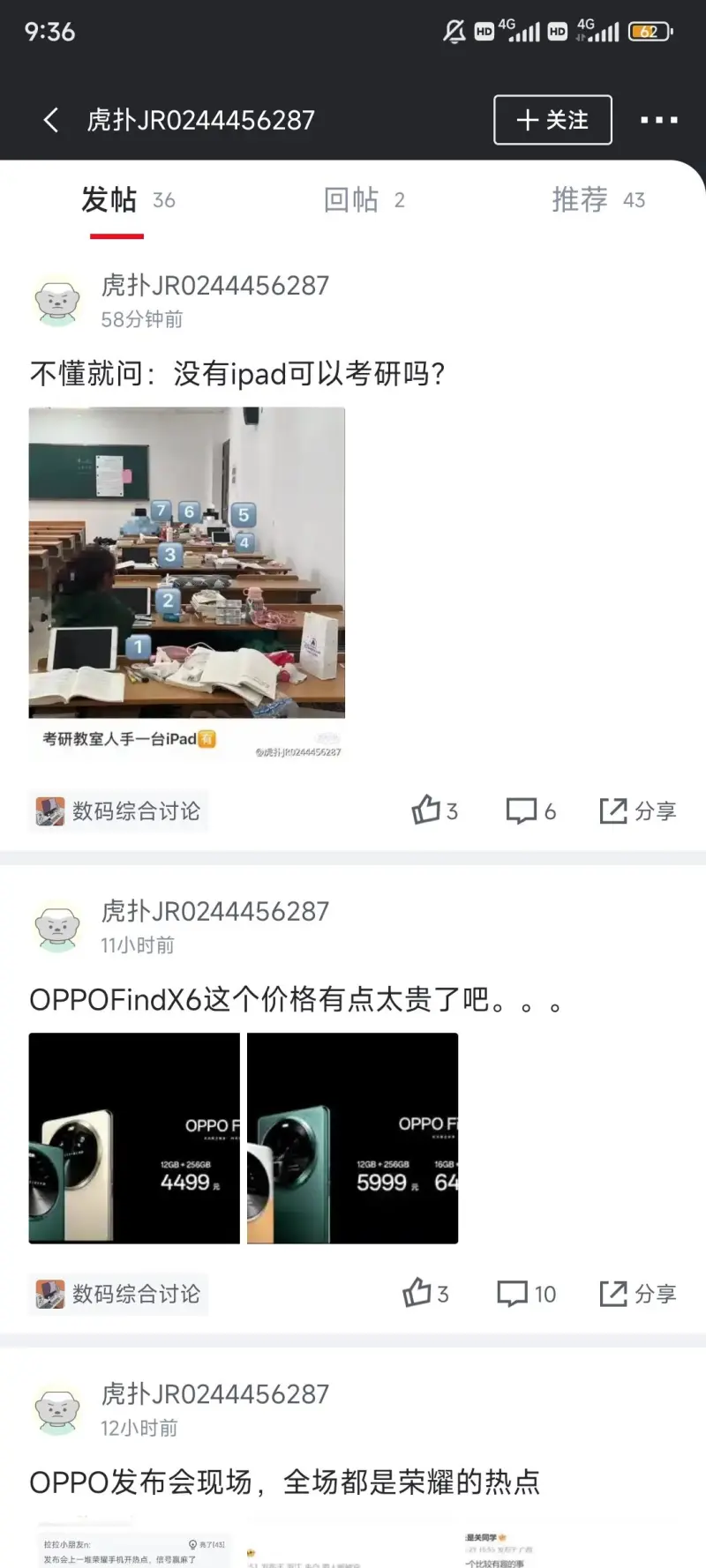Image resolution: width=706 pixels, height=1568 pixels.
Task: Select the 发帖 tab
Action: coord(127,200)
